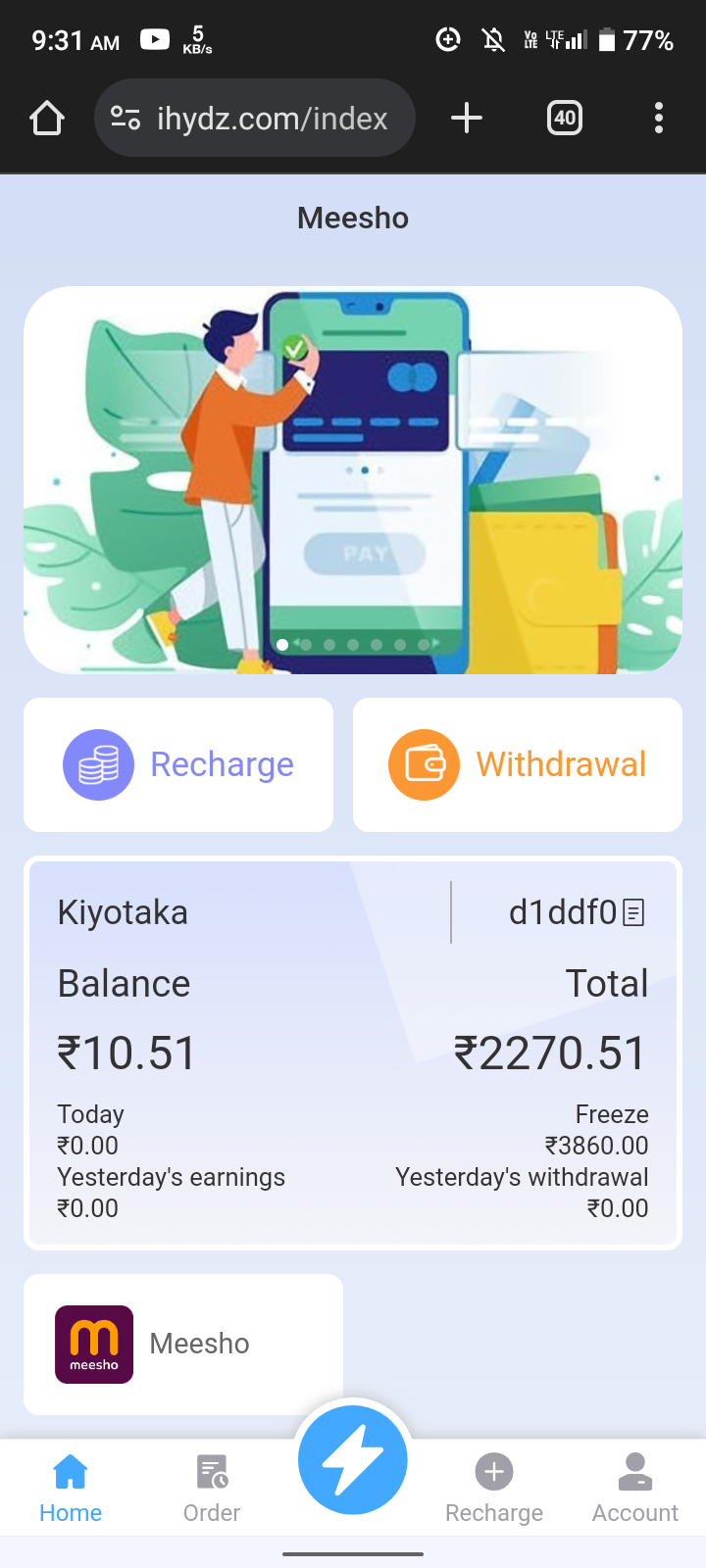Copy the invite code d1ddf0
Viewport: 706px width, 1568px height.
pos(633,912)
